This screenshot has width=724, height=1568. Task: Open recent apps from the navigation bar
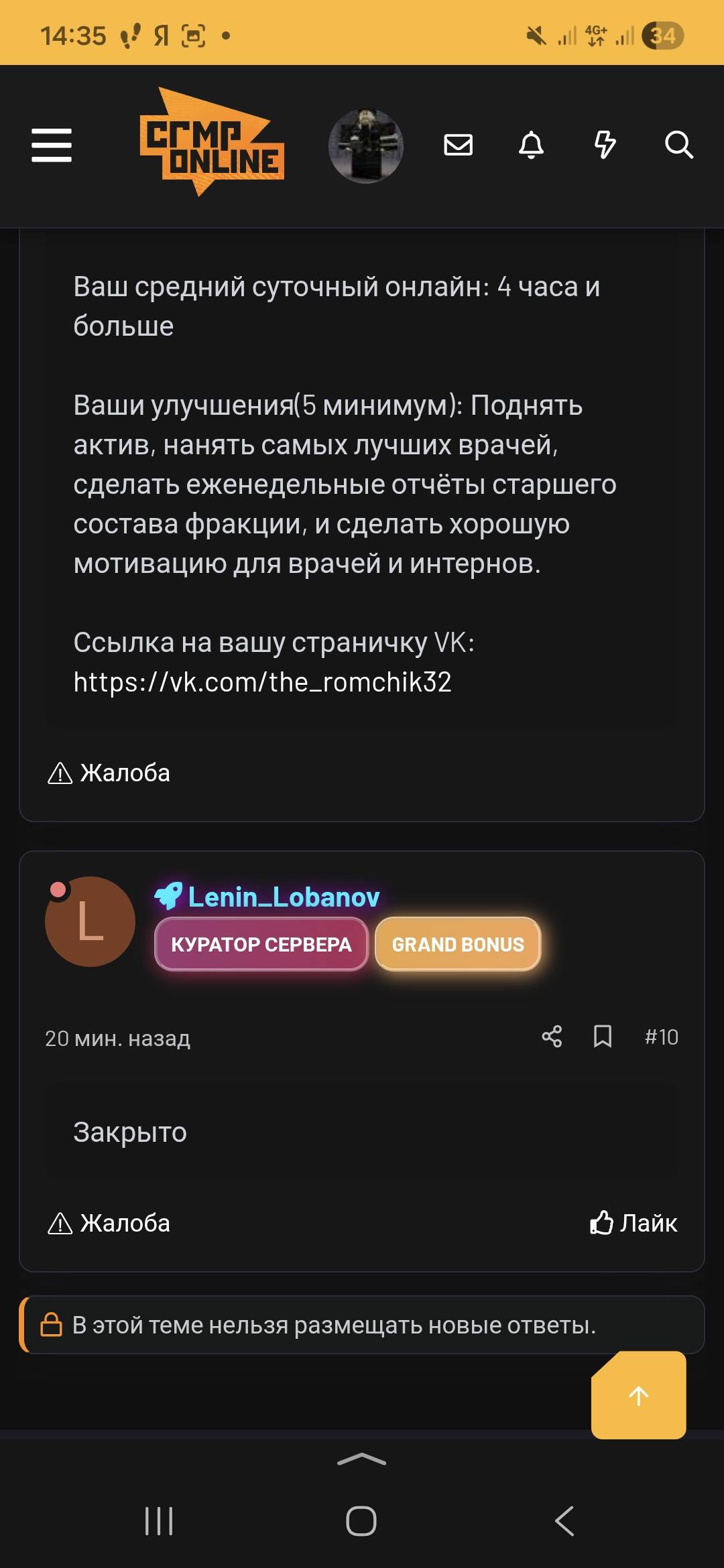tap(159, 1521)
